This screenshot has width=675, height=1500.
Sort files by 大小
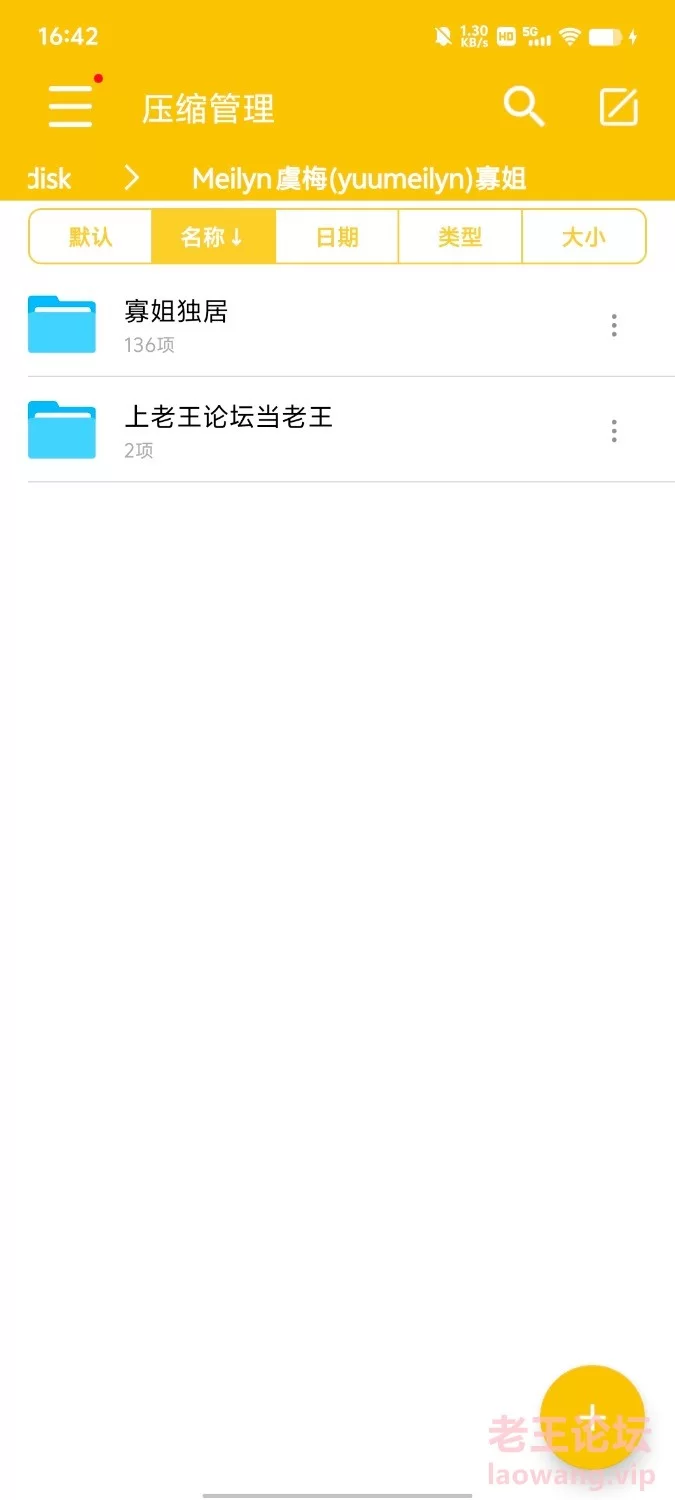583,237
